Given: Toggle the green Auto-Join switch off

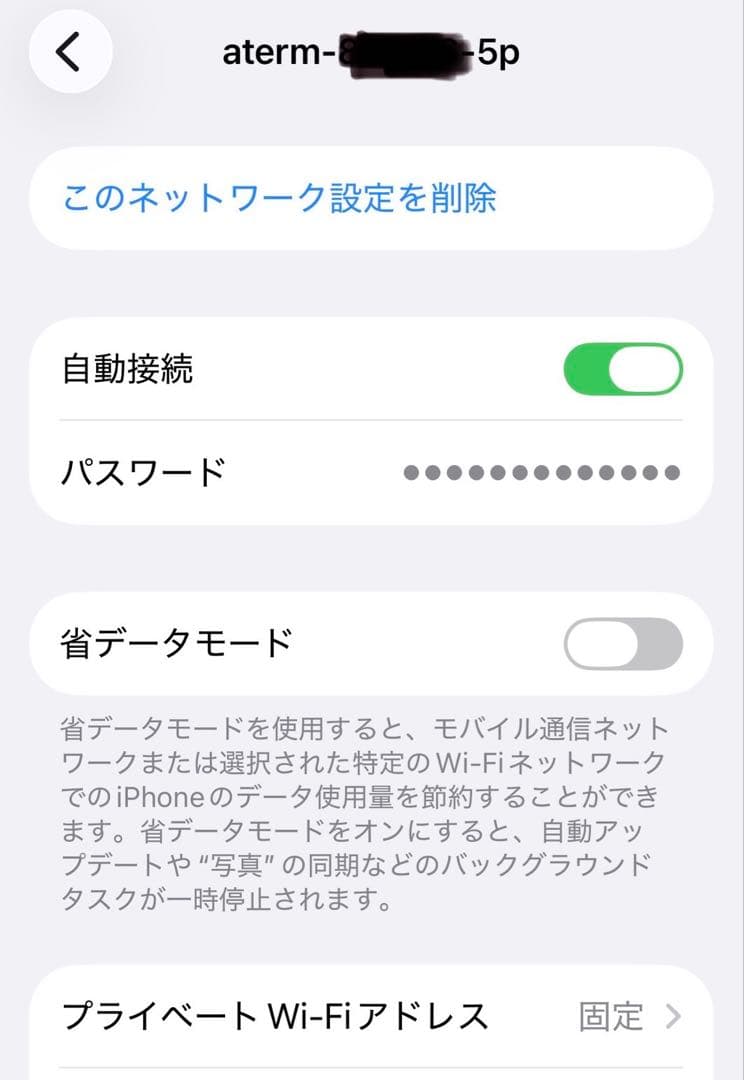Looking at the screenshot, I should (621, 369).
